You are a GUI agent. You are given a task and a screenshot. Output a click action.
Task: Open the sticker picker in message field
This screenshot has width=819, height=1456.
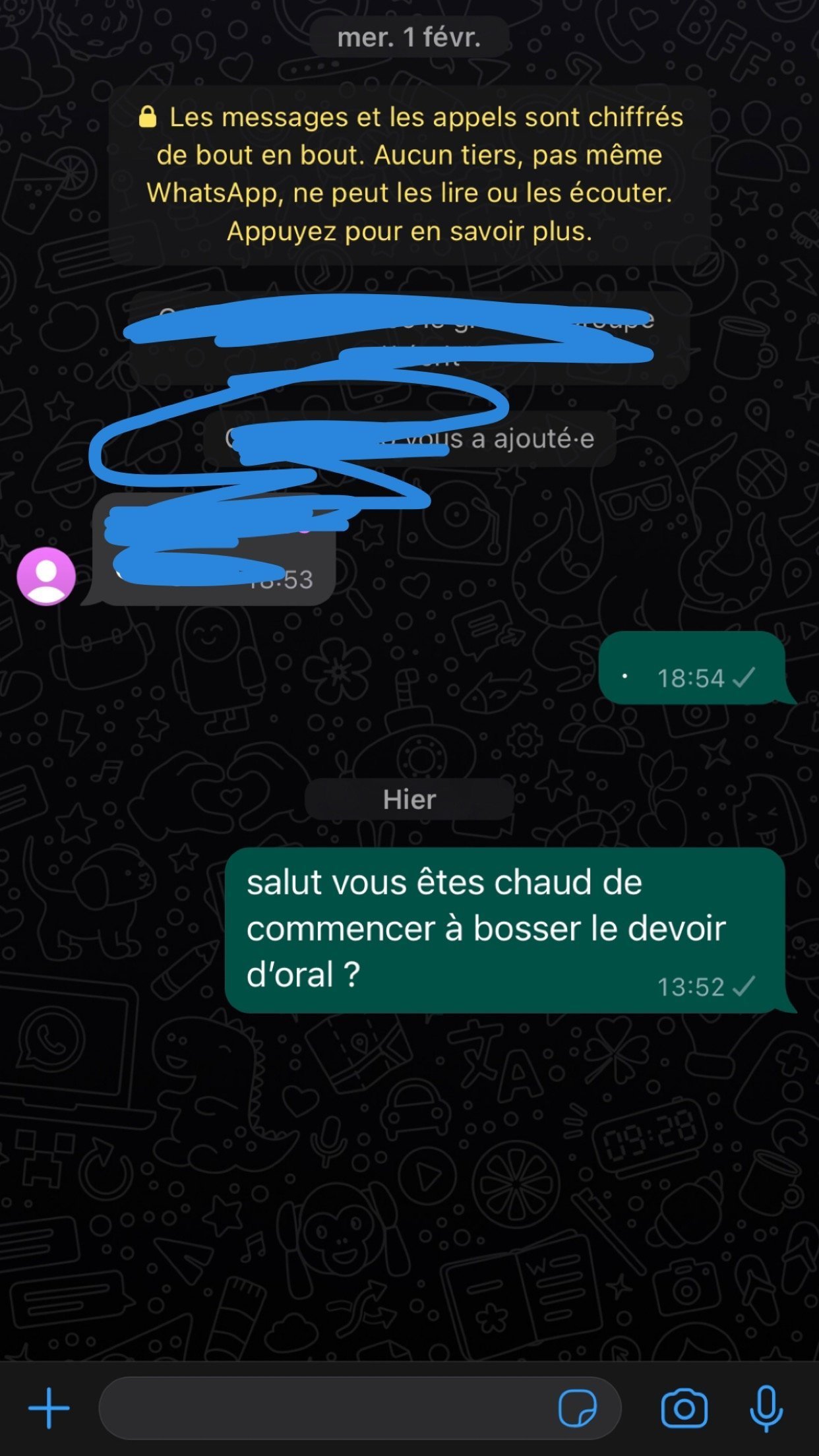pyautogui.click(x=578, y=1408)
